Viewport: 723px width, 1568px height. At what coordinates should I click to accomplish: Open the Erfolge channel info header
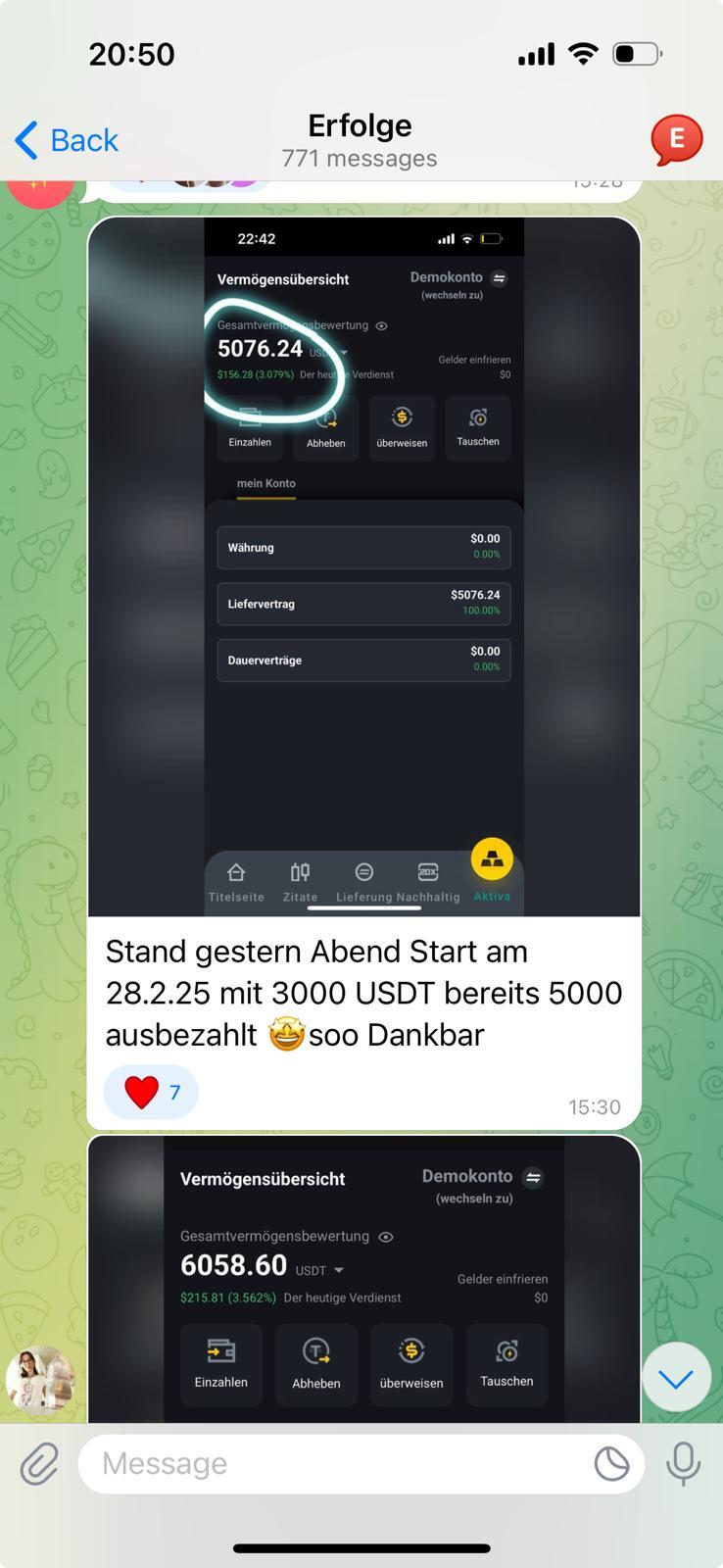360,140
